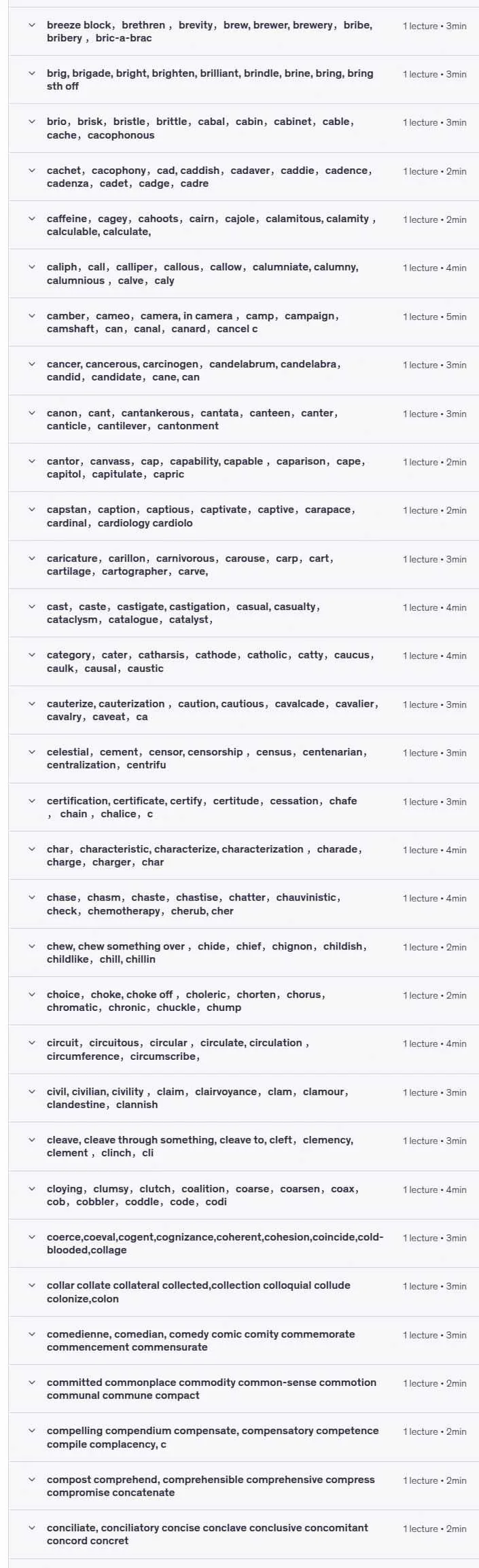Open the 'brio, brisk, bristle' section
Screen dimensions: 479x1568
click(x=243, y=128)
